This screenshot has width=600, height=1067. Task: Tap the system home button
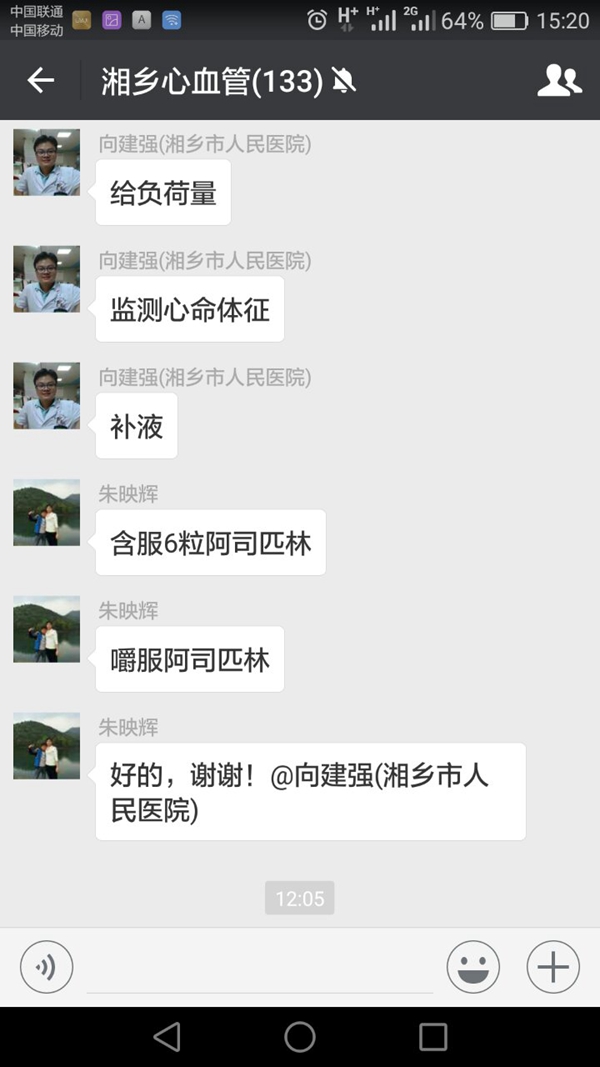[x=300, y=1037]
